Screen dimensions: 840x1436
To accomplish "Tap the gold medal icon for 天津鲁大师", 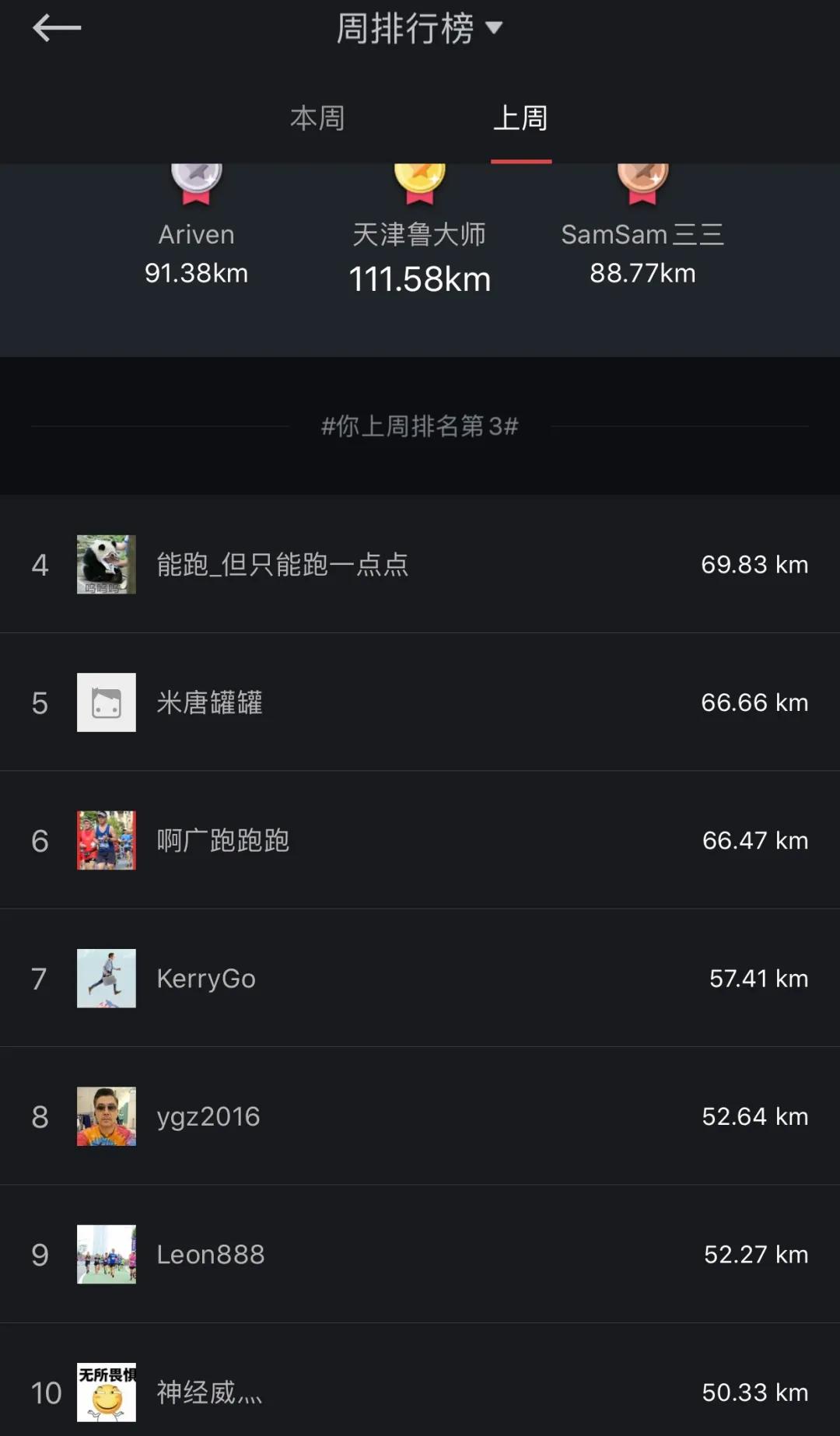I will coord(420,179).
